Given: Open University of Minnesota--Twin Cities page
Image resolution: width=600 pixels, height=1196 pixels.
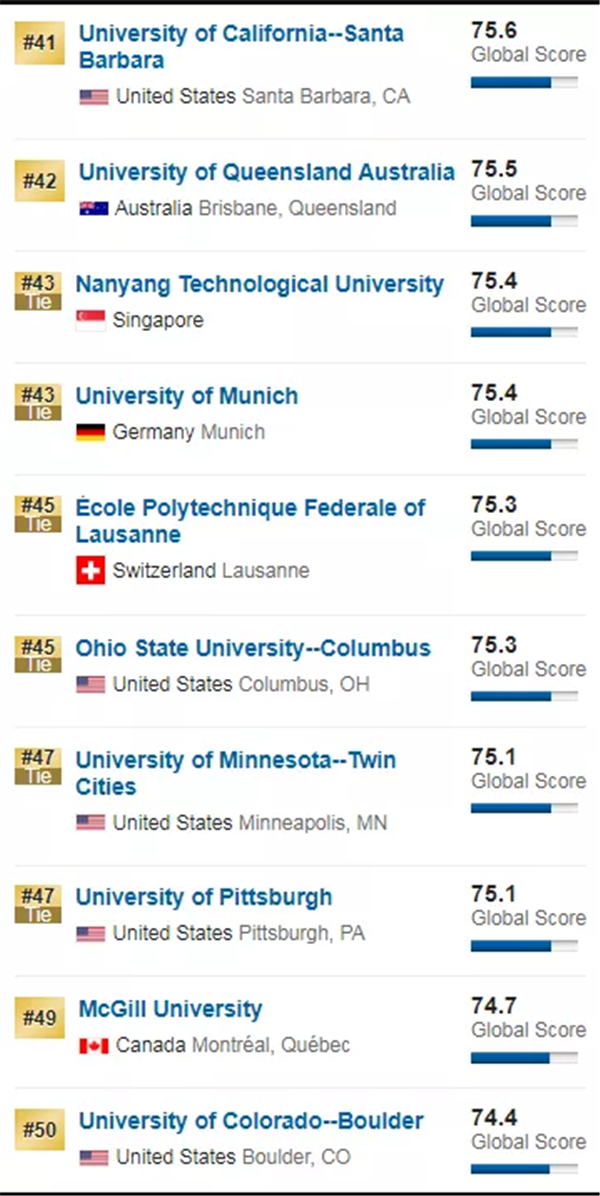Looking at the screenshot, I should [235, 761].
